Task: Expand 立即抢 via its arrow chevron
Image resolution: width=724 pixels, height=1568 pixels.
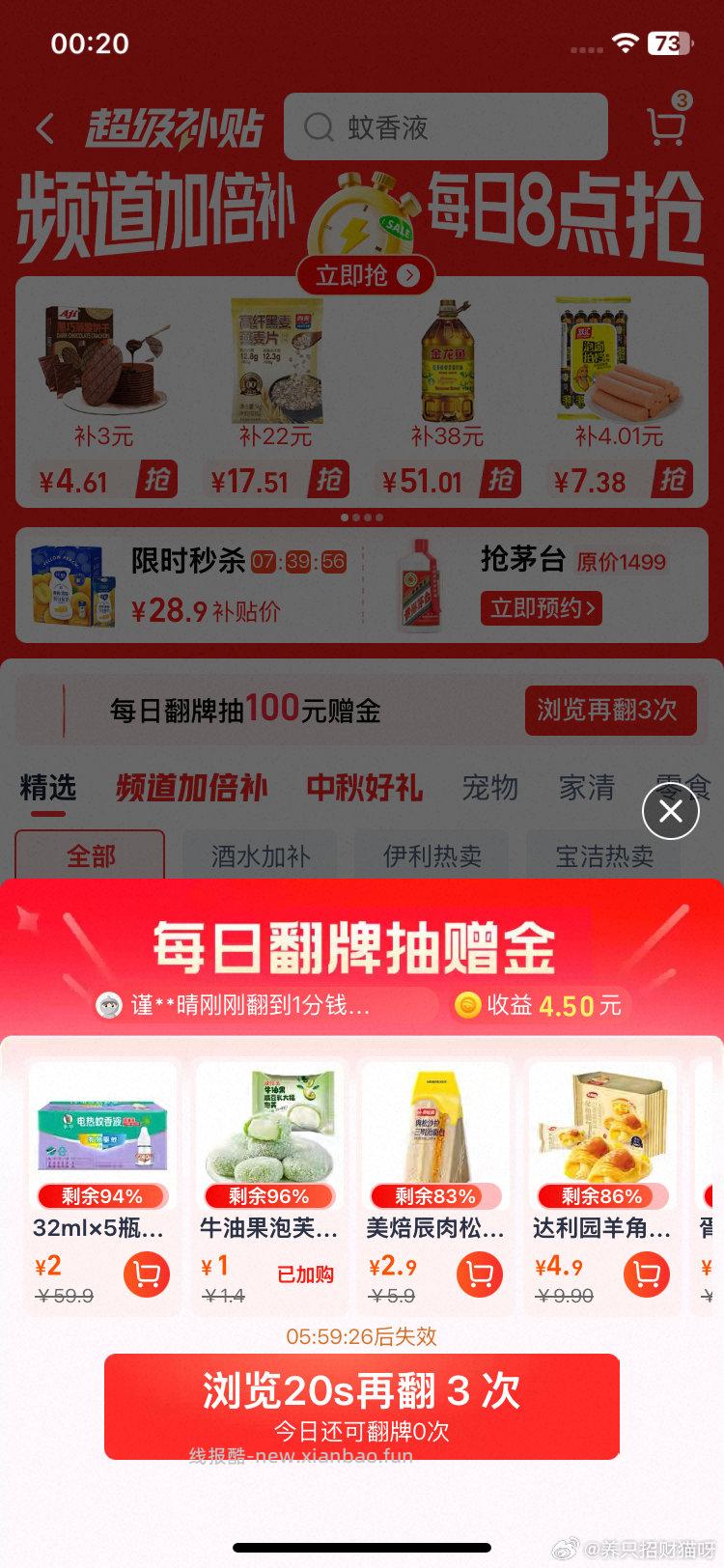Action: (x=409, y=274)
